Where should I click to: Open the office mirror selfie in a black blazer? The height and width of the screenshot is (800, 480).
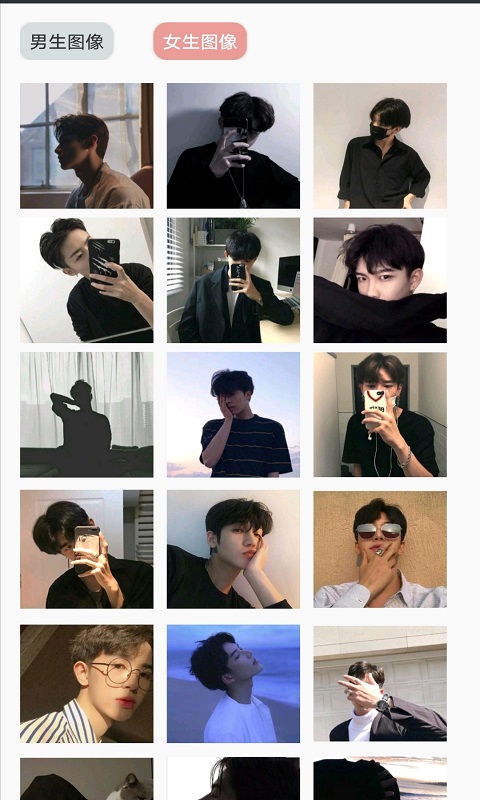[233, 280]
